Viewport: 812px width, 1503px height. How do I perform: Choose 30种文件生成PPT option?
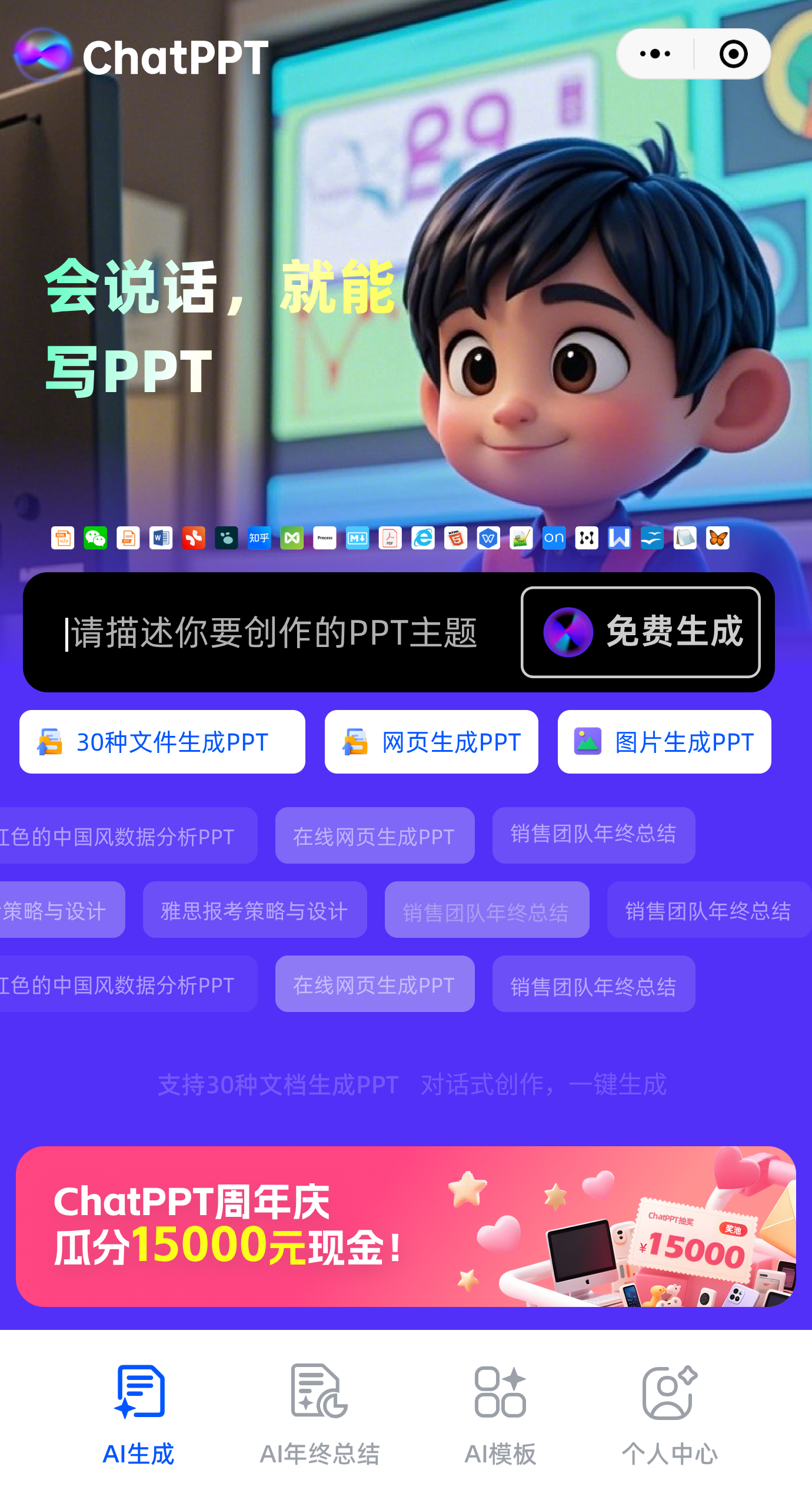click(x=162, y=742)
